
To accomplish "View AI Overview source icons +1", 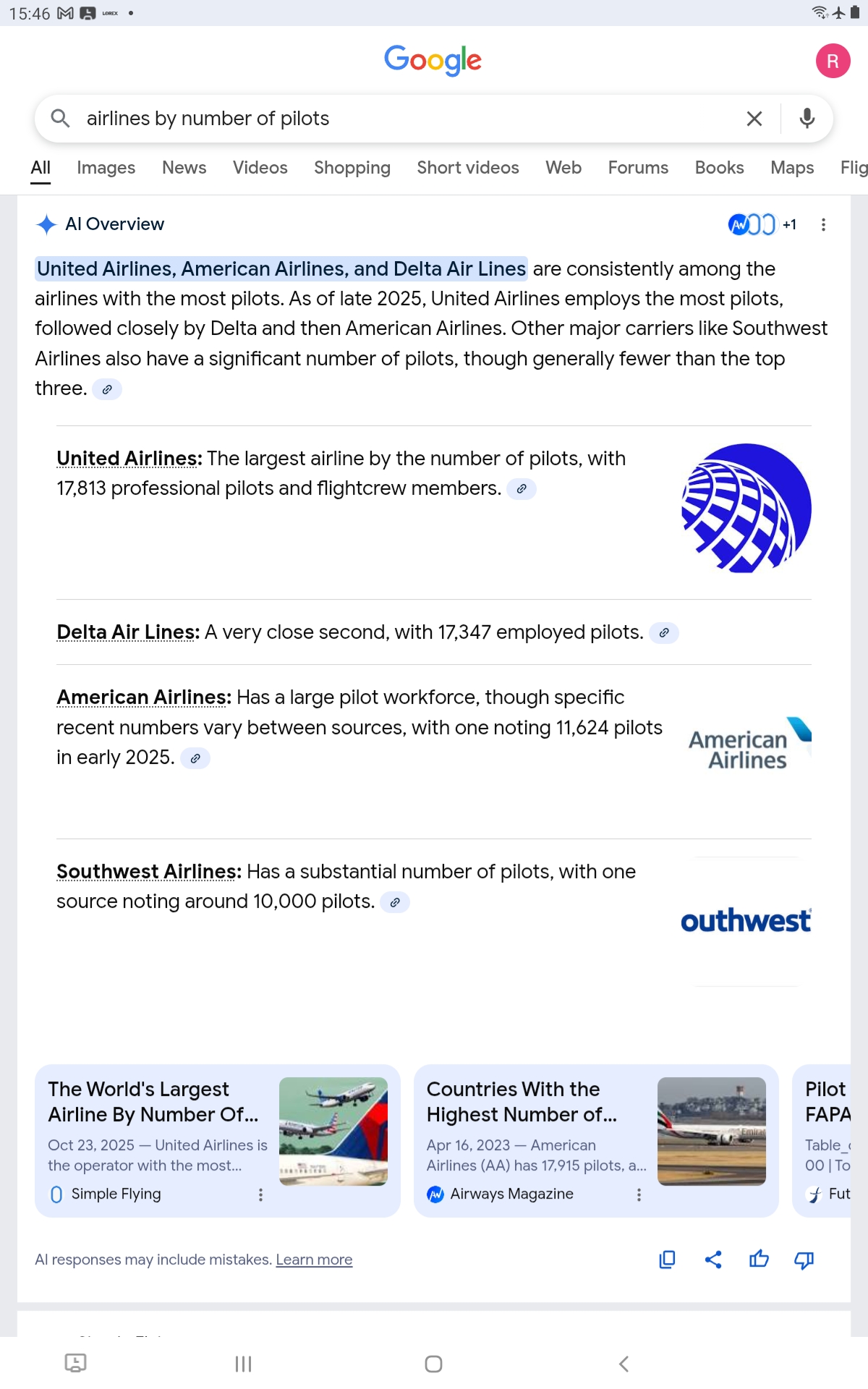I will point(762,225).
